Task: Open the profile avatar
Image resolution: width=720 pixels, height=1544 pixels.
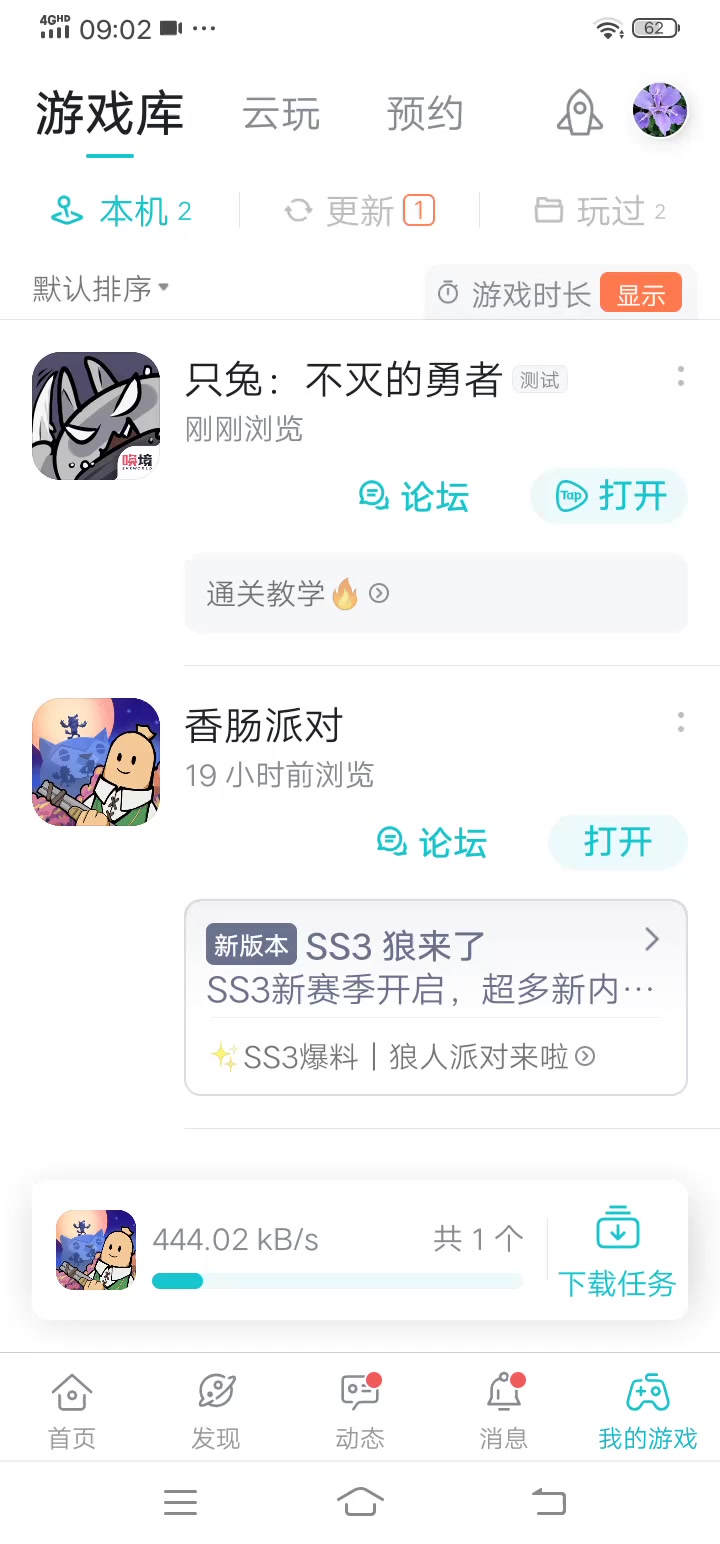Action: (660, 110)
